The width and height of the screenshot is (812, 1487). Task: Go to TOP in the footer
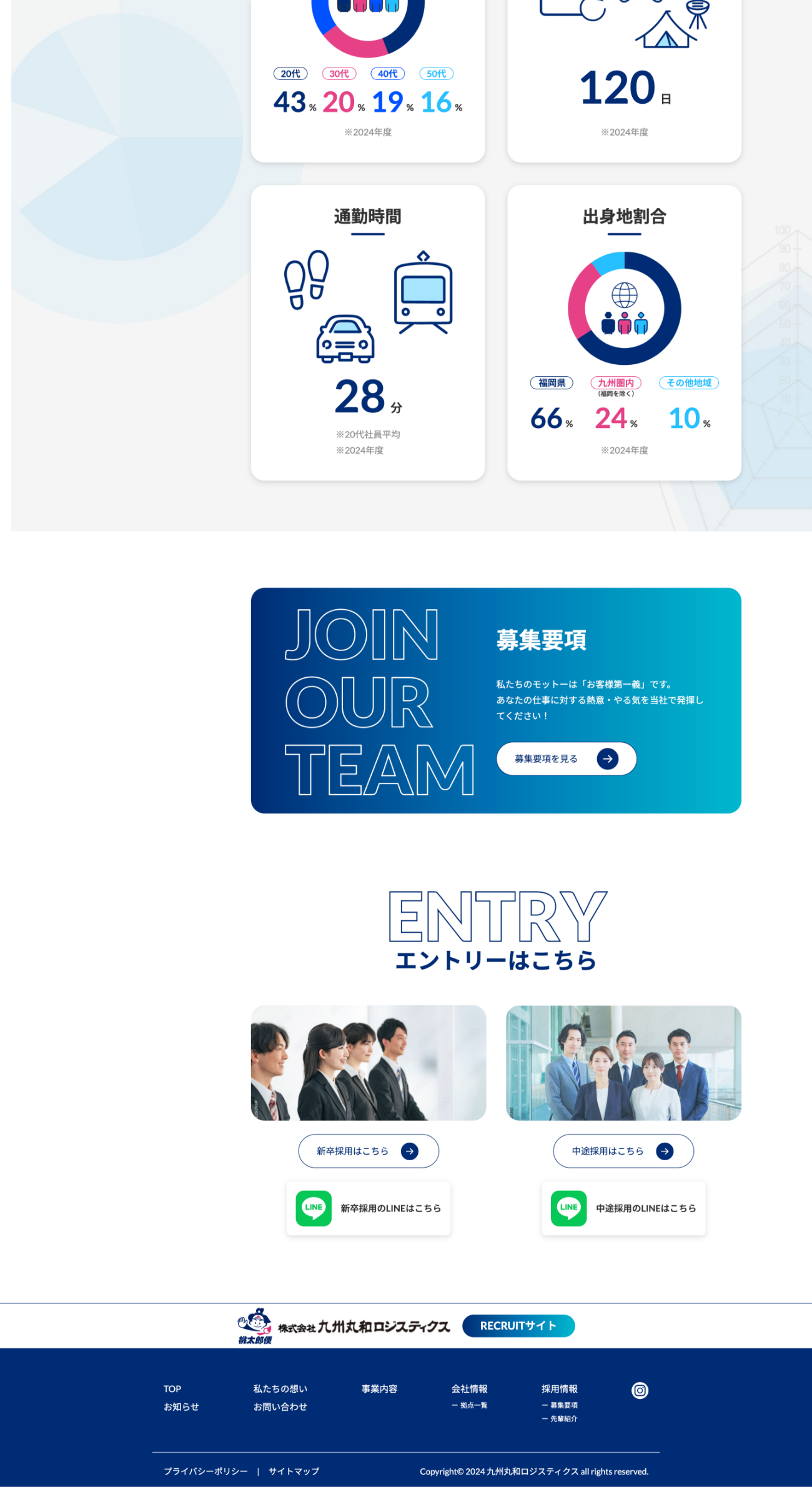tap(172, 1389)
